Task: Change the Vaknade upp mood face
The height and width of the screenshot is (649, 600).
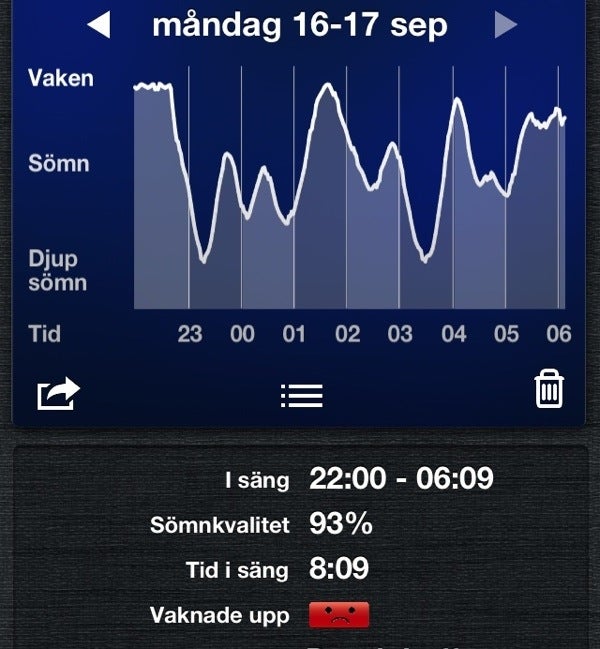Action: [339, 614]
